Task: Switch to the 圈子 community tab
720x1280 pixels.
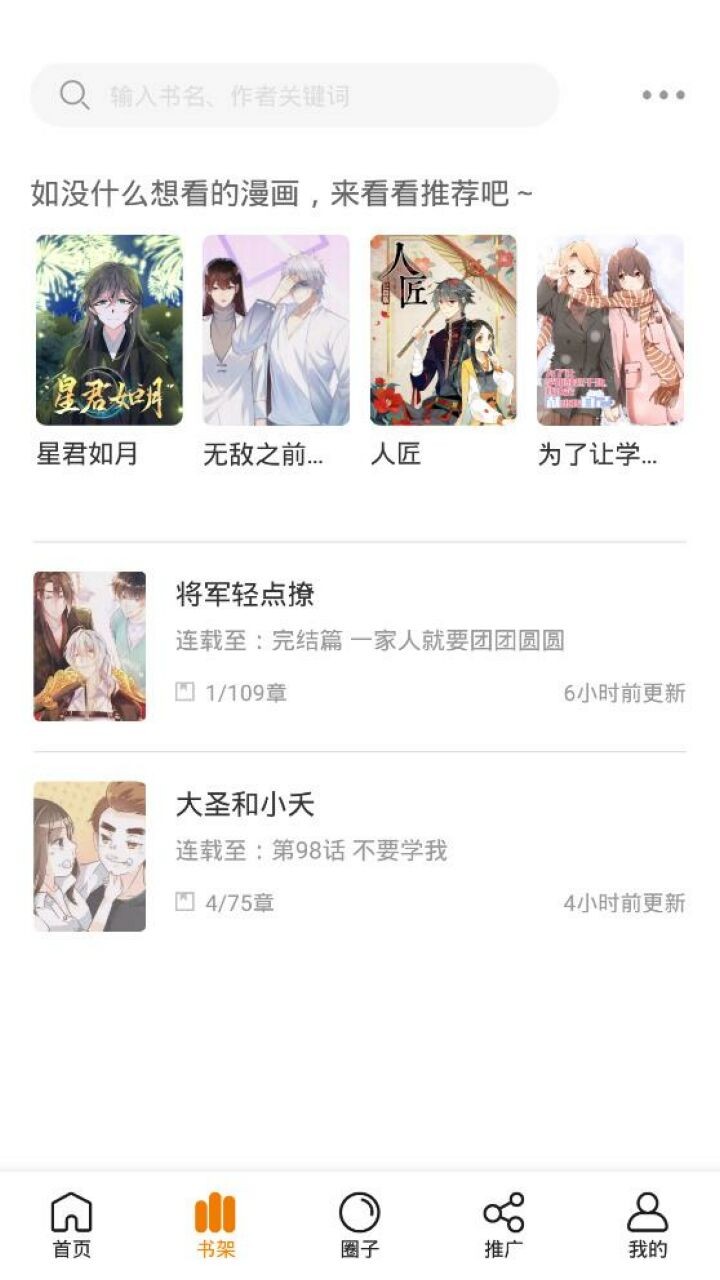Action: 359,1225
